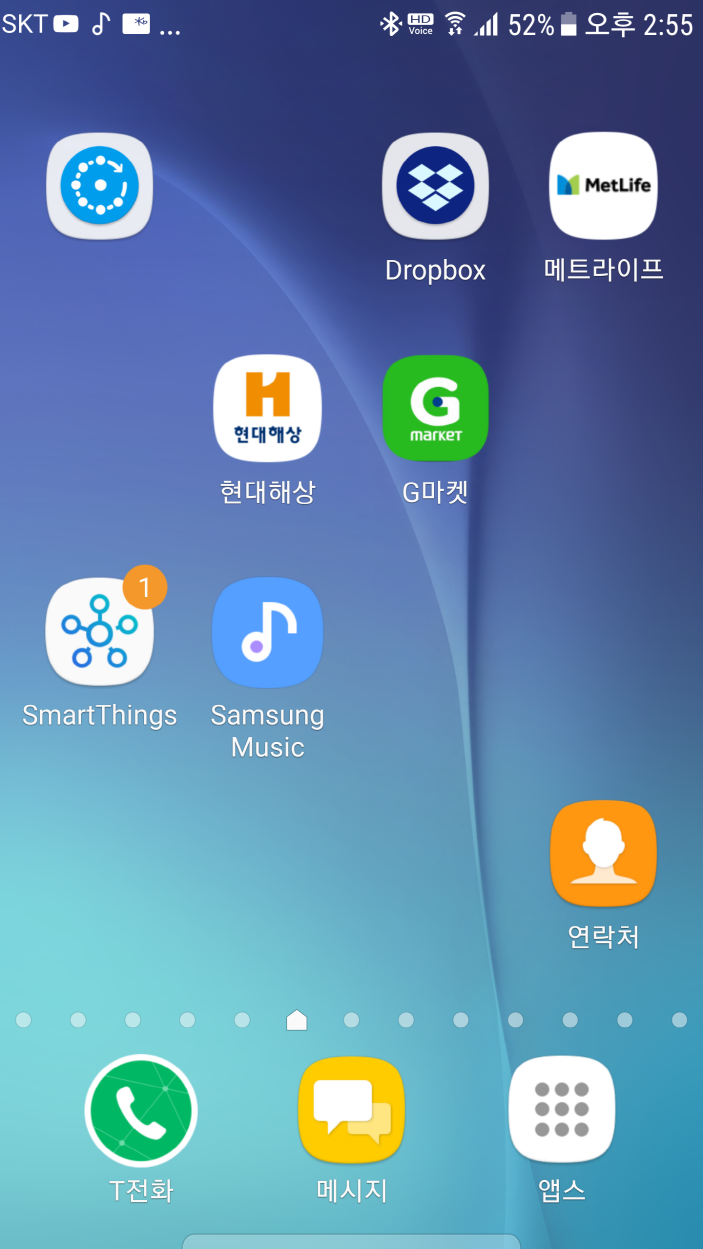Open the 연락처 contacts app
The width and height of the screenshot is (703, 1249).
pyautogui.click(x=603, y=854)
